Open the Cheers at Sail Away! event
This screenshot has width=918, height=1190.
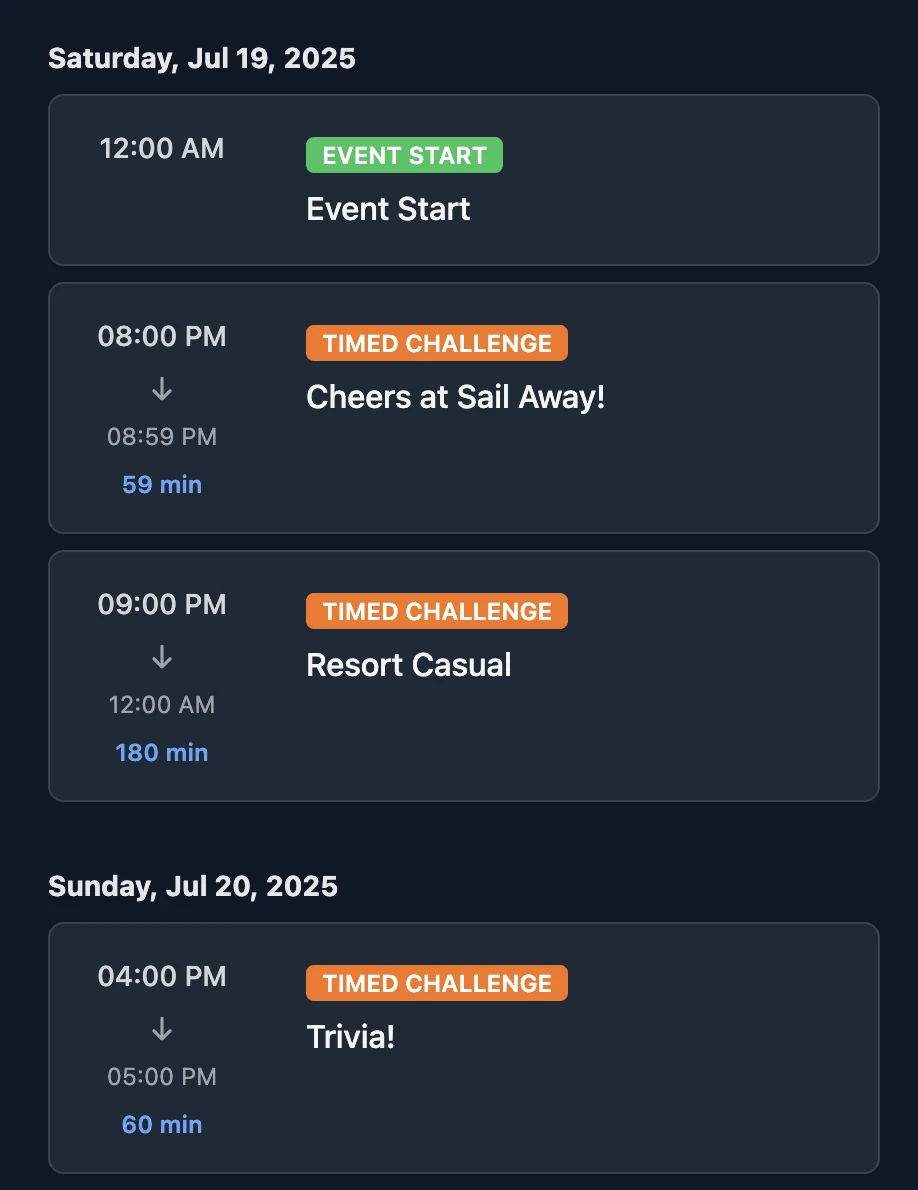pyautogui.click(x=456, y=397)
